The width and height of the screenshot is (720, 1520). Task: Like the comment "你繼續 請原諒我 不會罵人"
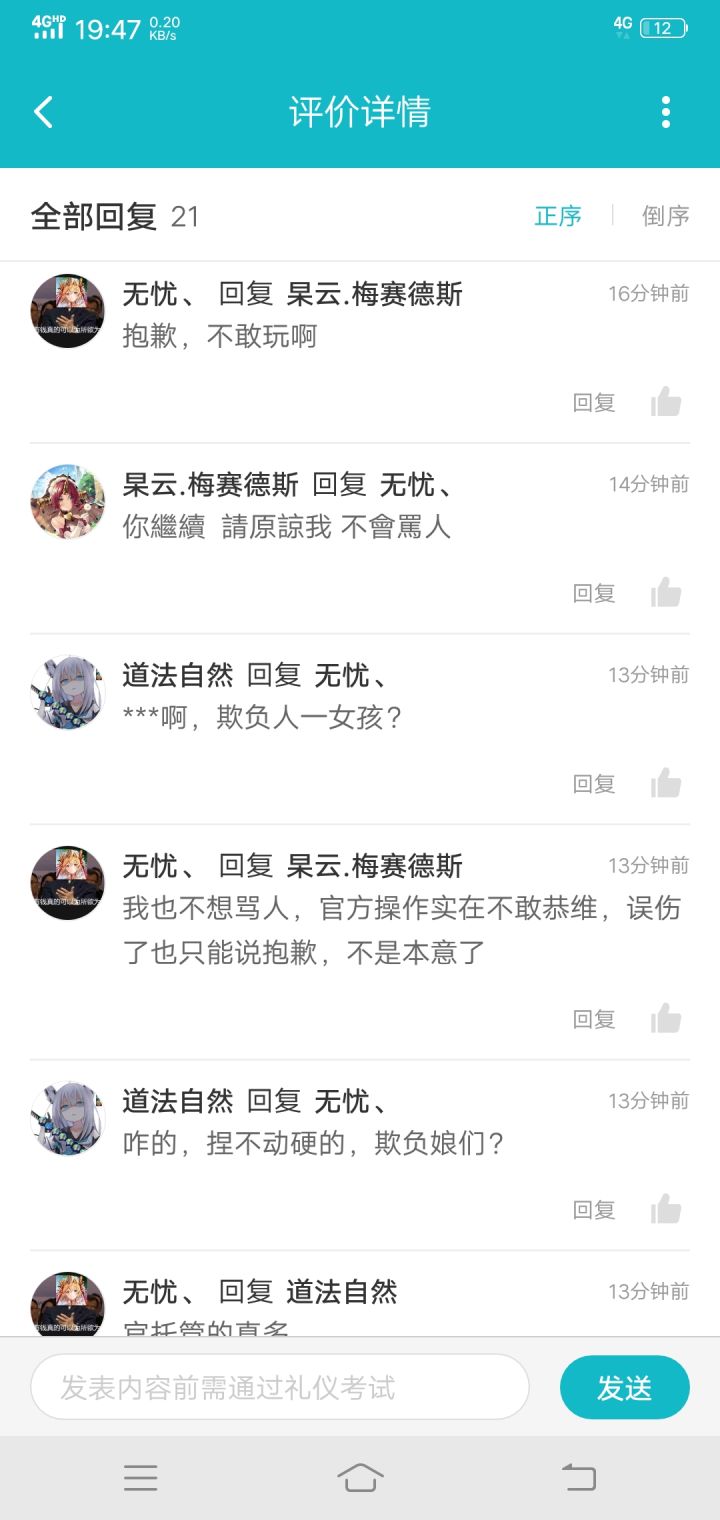click(x=666, y=592)
